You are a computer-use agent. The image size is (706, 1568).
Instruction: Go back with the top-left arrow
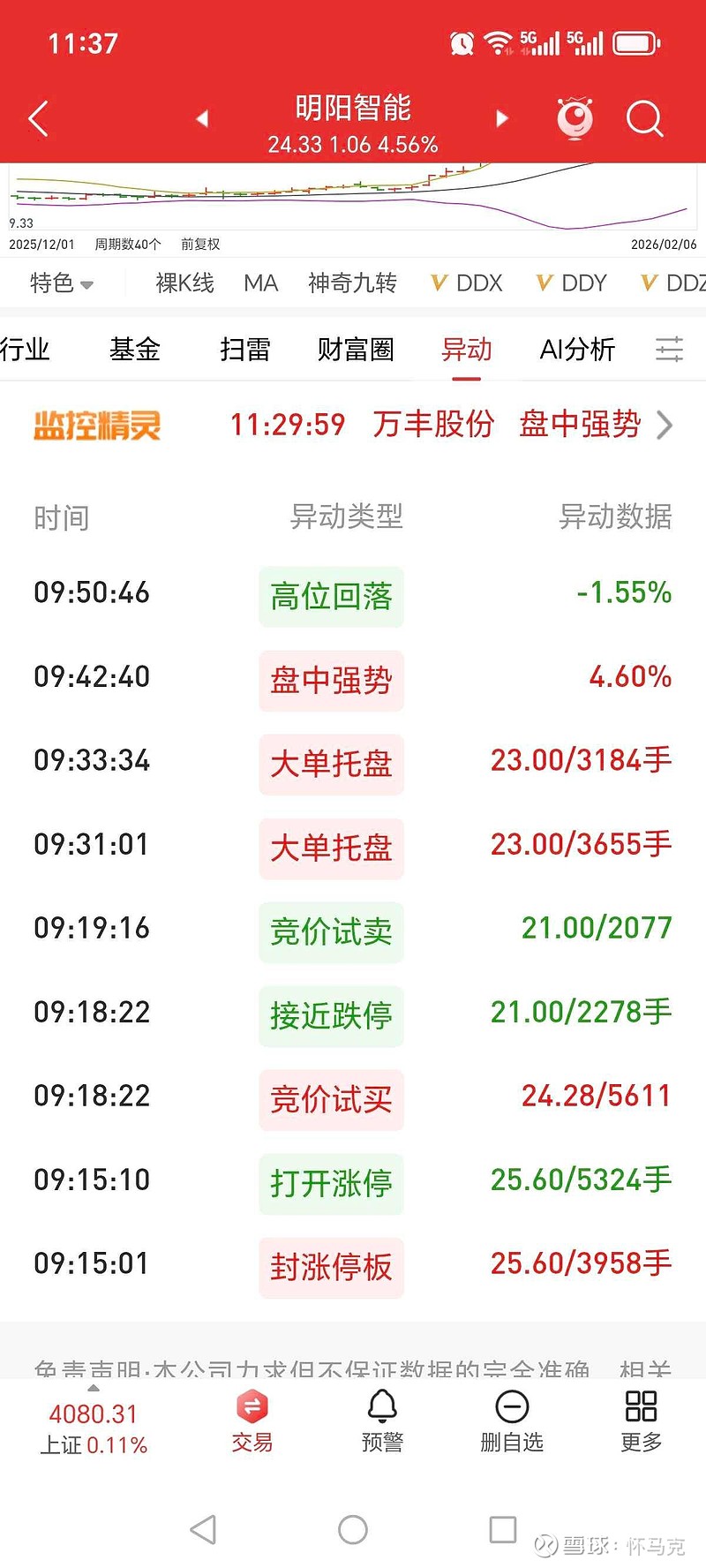pos(37,118)
